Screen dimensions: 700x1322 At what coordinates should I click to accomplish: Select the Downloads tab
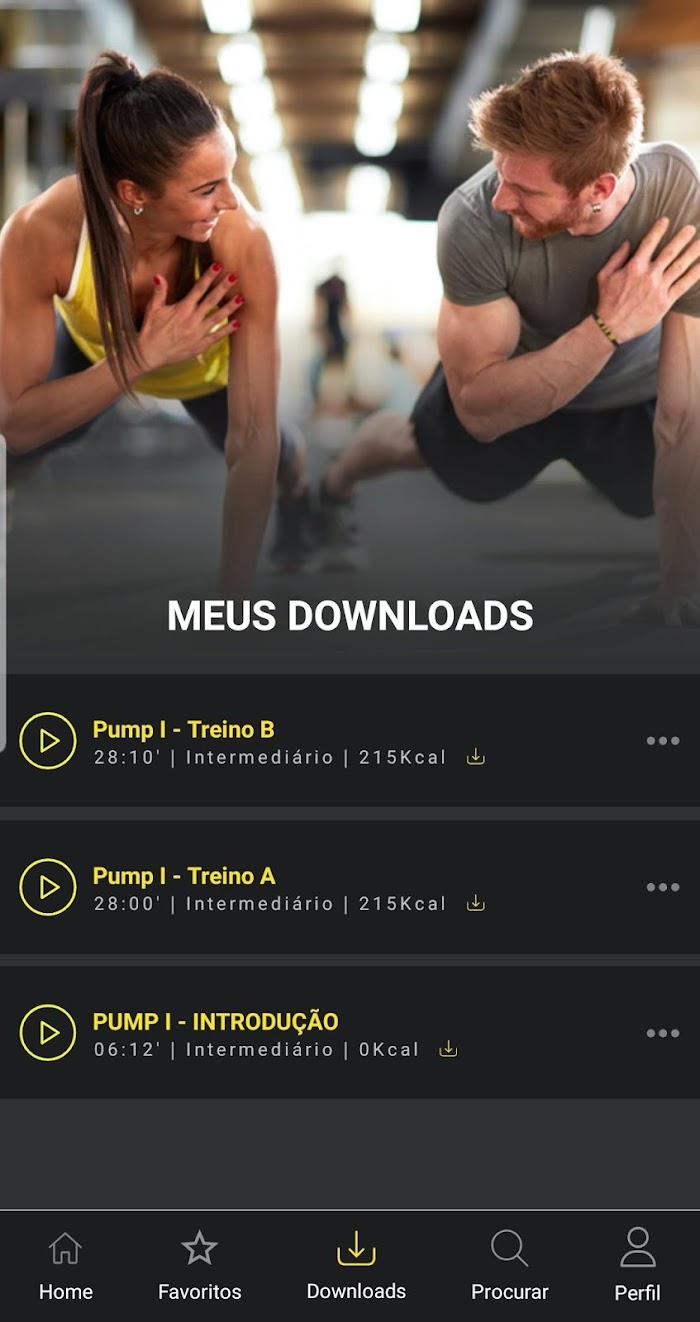coord(356,1266)
